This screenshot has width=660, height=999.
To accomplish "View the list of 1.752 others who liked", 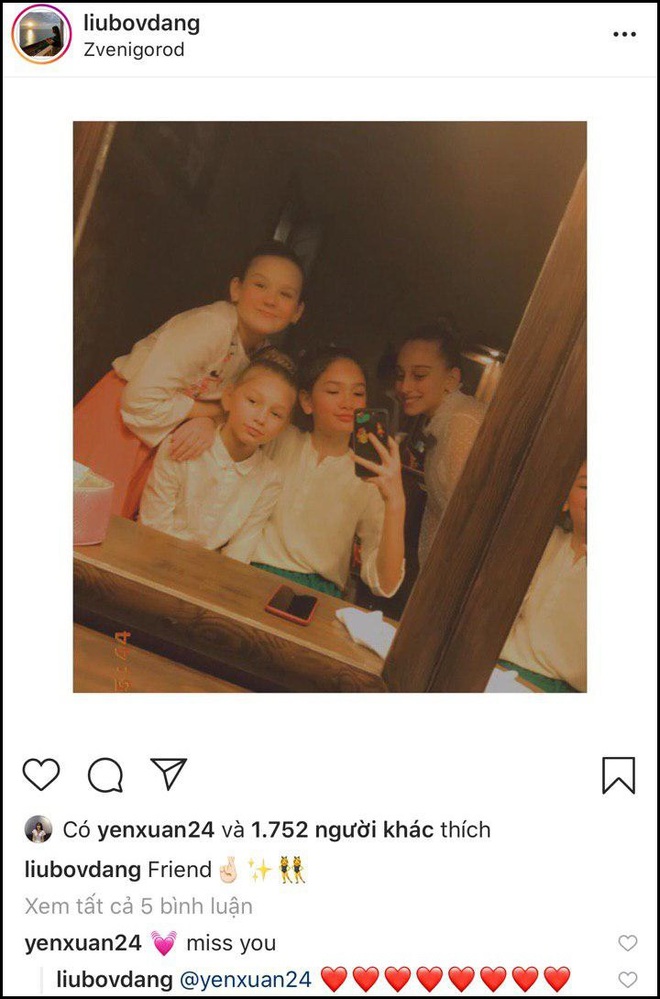I will pyautogui.click(x=342, y=830).
